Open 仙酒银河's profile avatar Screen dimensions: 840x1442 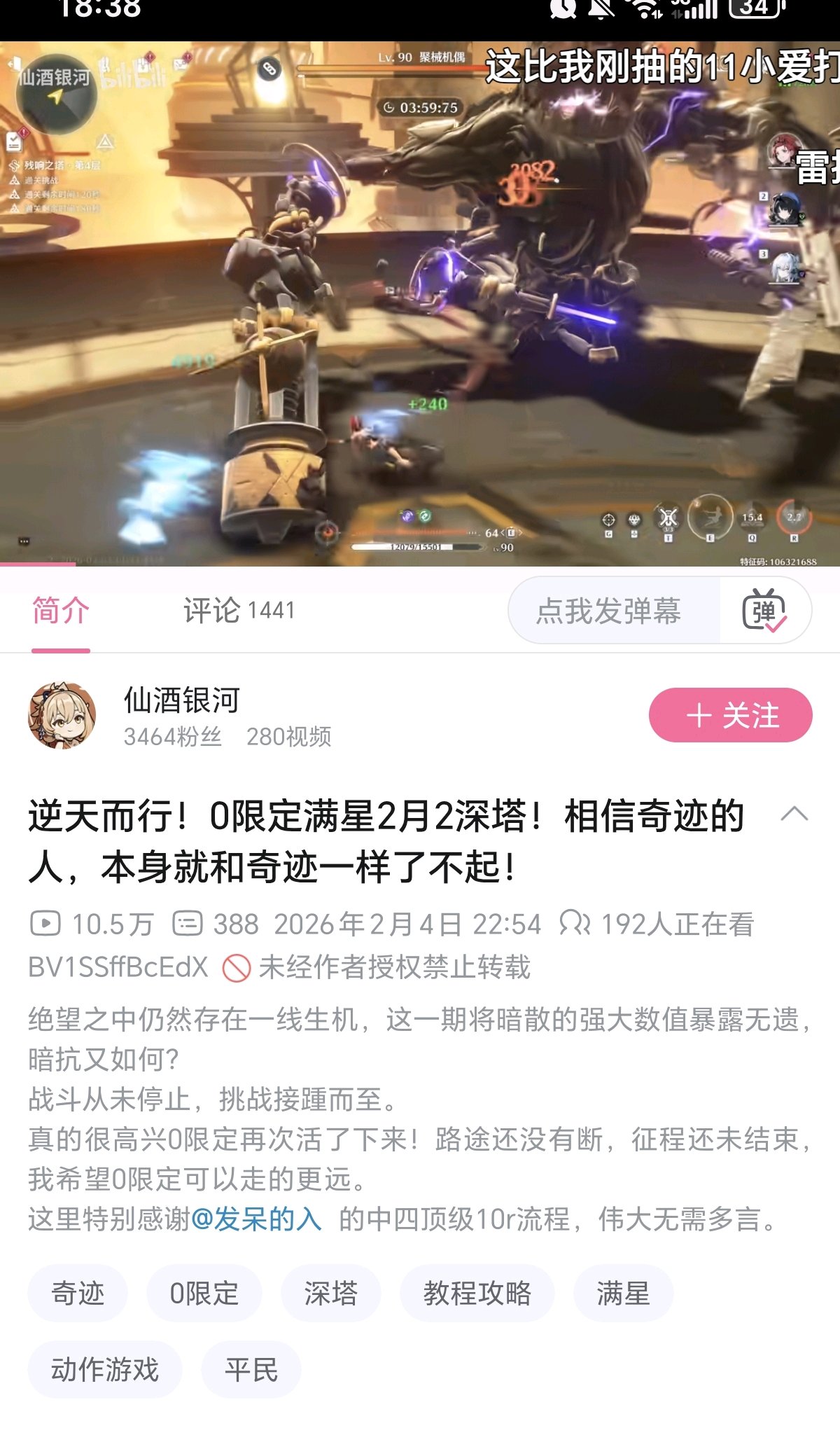tap(62, 715)
